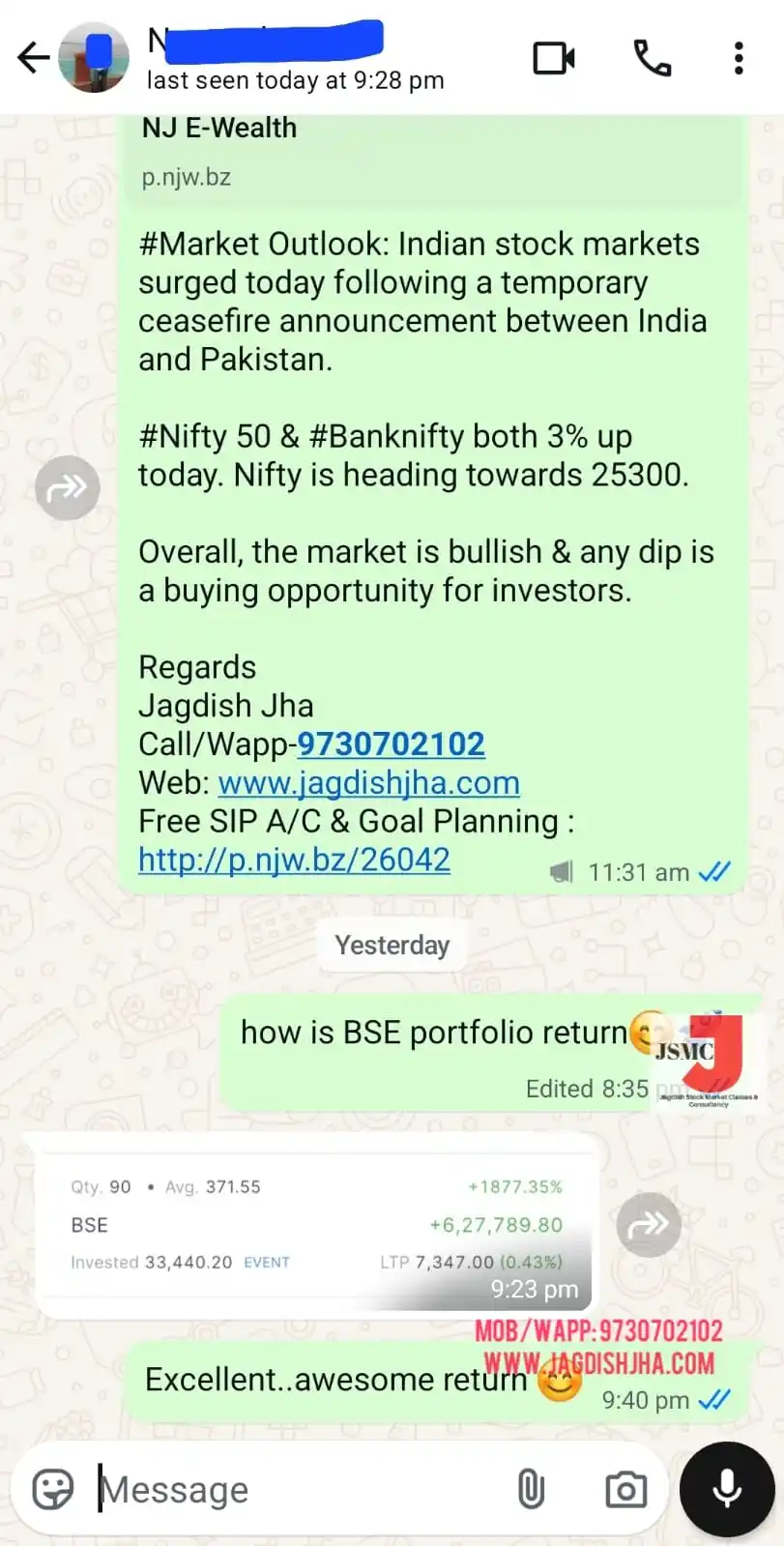The width and height of the screenshot is (784, 1546).
Task: Tap the phone number 9730702102 link
Action: [391, 744]
